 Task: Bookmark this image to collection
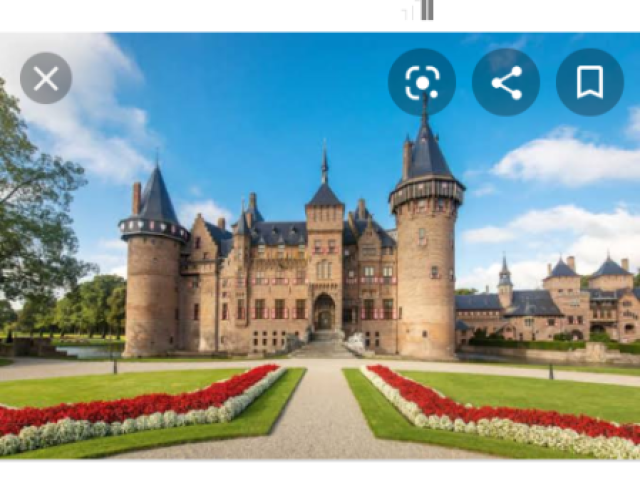pos(590,82)
